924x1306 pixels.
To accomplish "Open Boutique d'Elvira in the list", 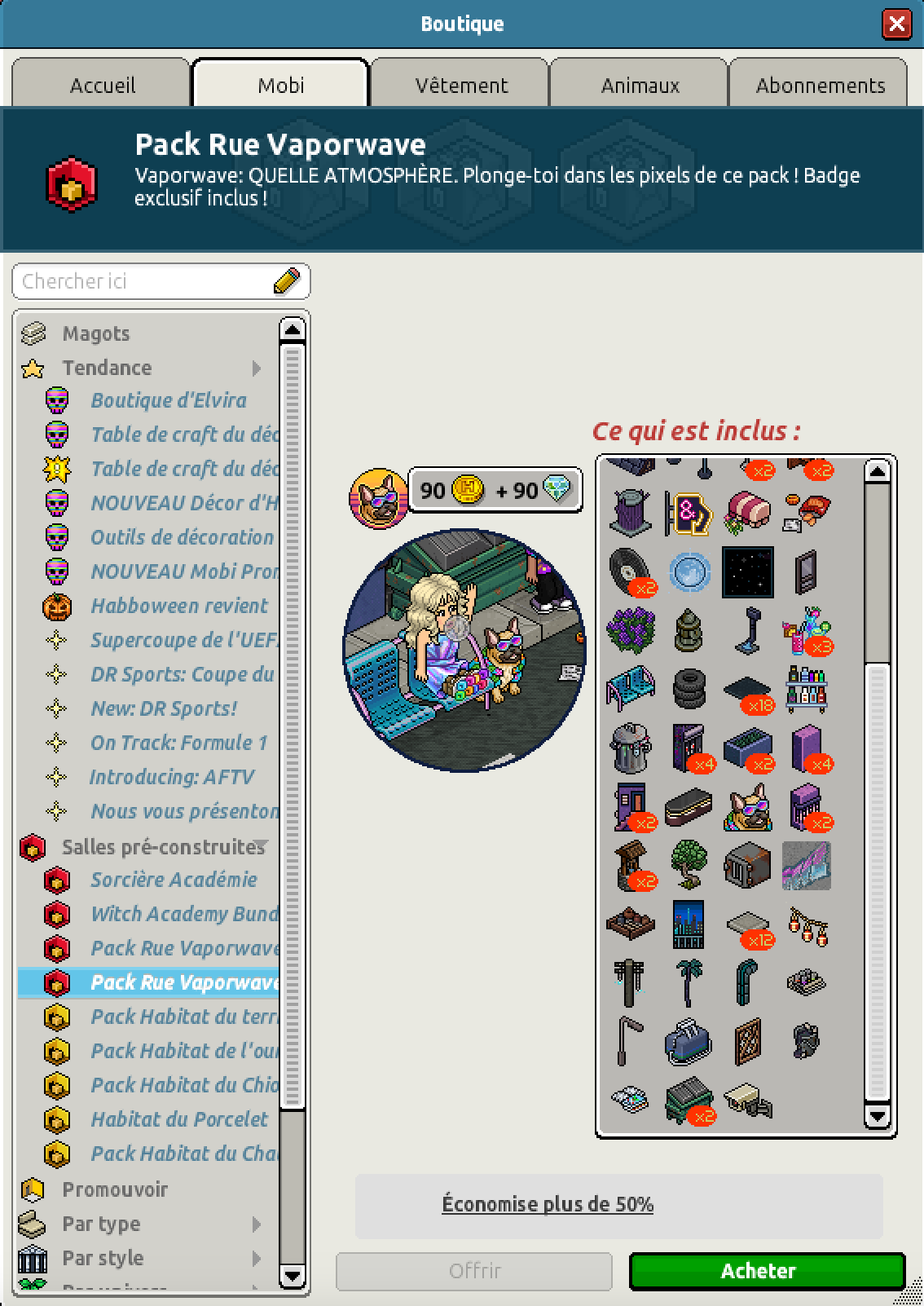I will click(x=168, y=400).
